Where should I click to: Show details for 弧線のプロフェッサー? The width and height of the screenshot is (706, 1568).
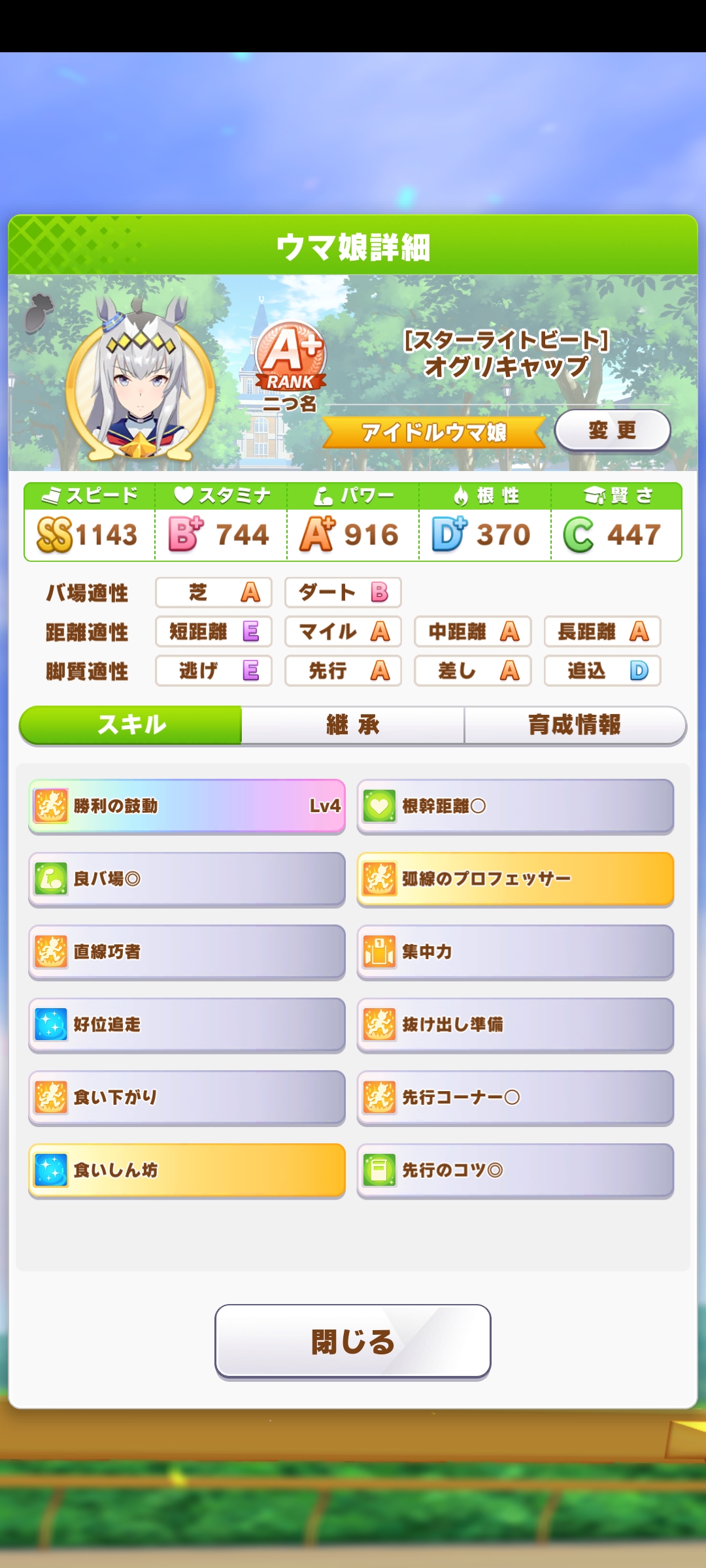point(515,879)
